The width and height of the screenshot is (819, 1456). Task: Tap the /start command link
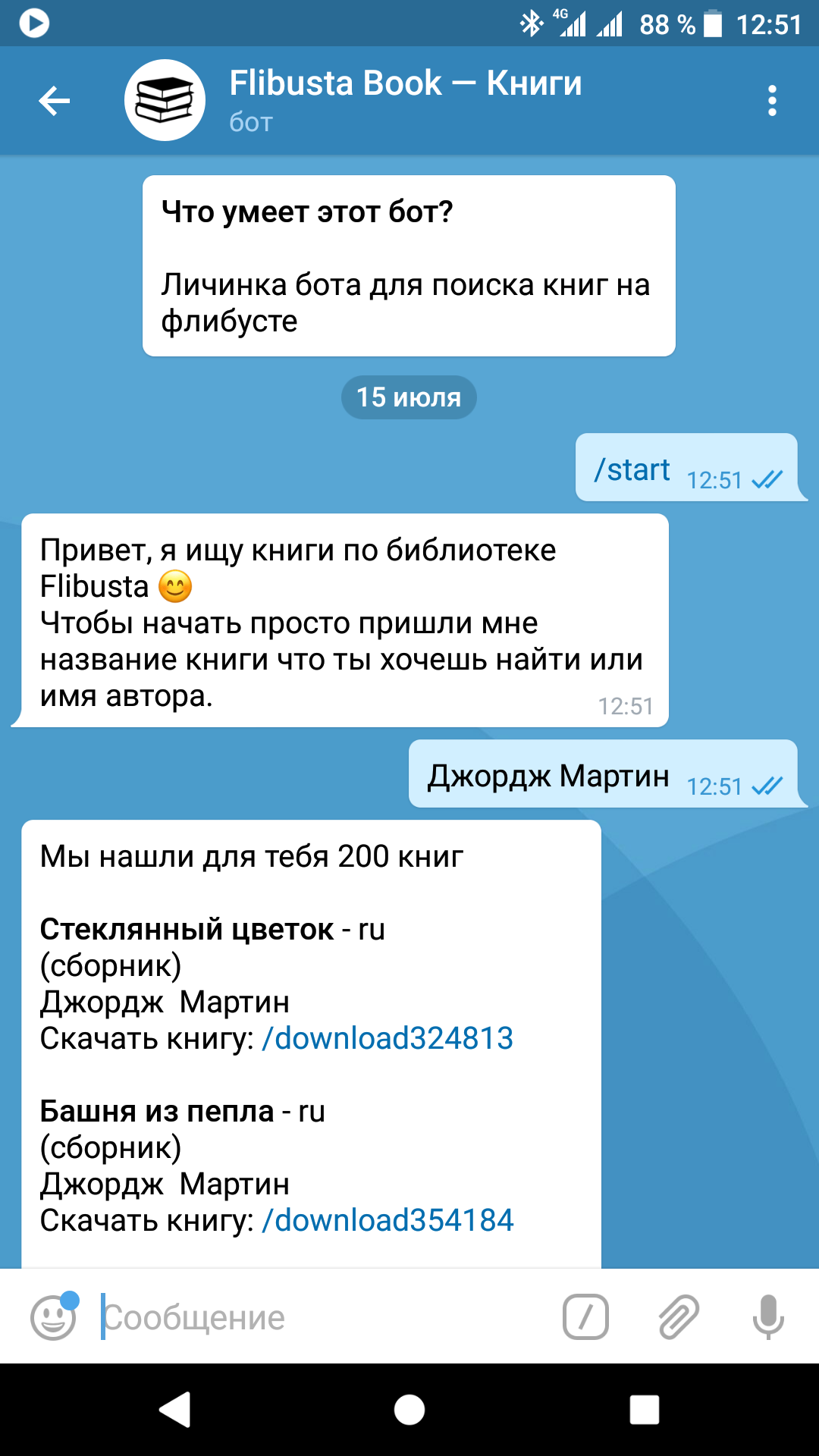coord(632,470)
